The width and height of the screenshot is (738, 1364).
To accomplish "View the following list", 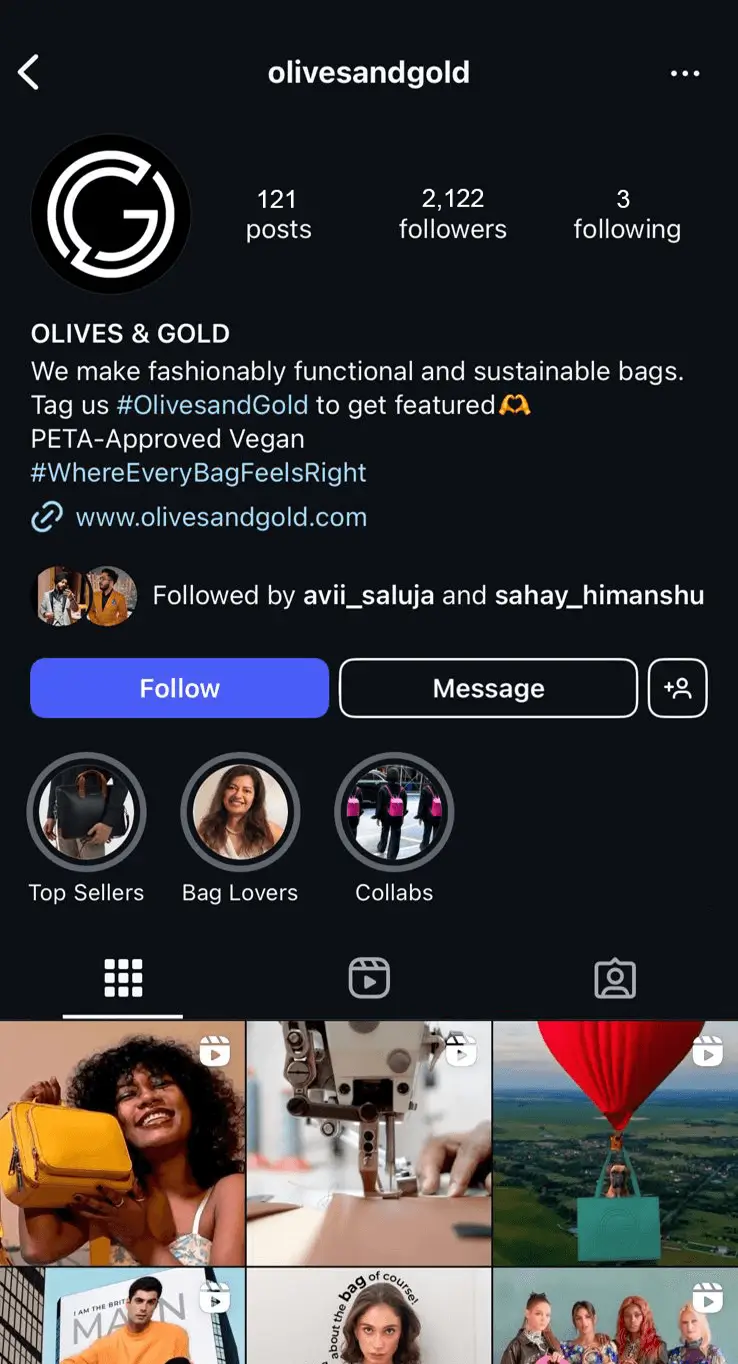I will [626, 214].
